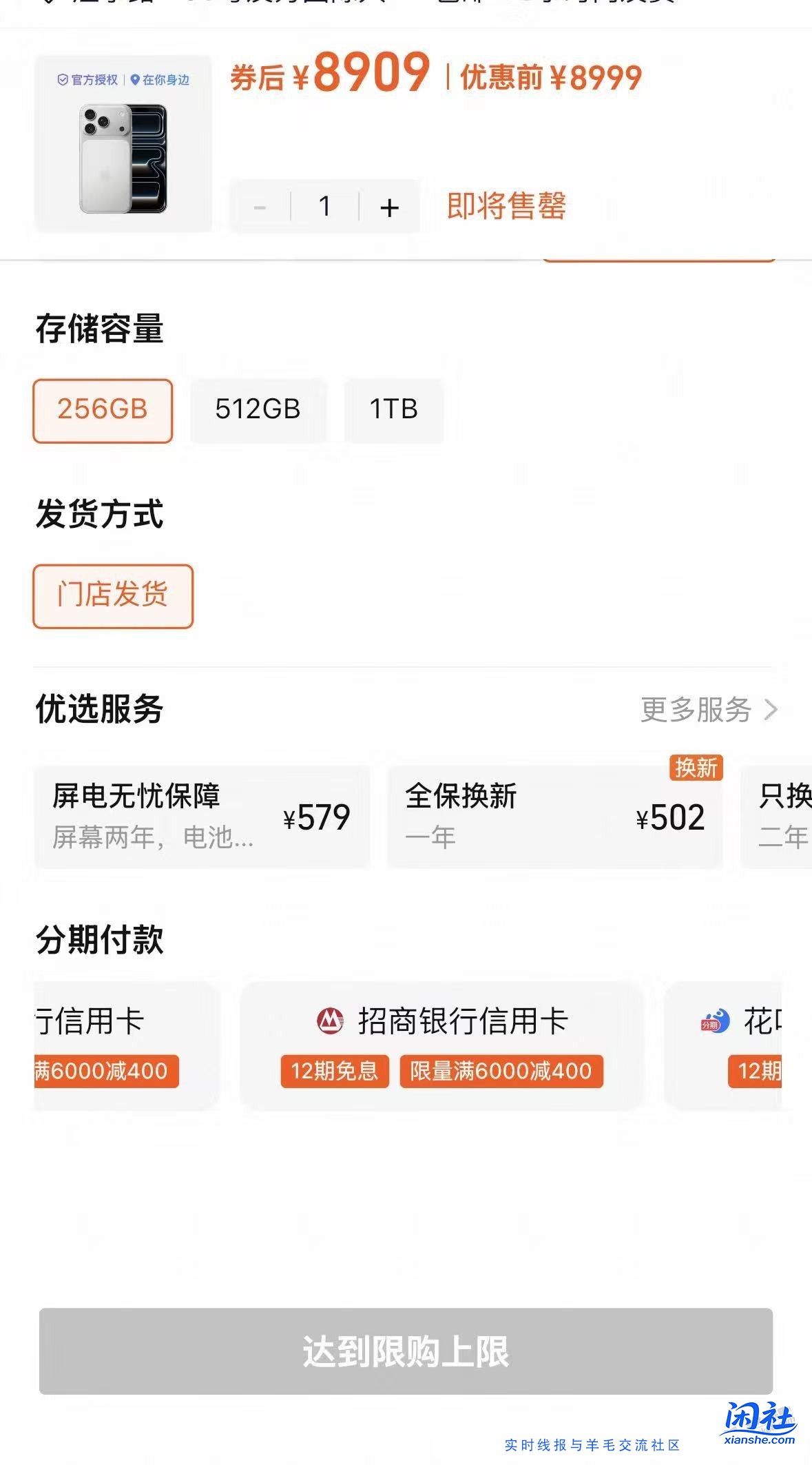Click the 达到限购上限 purchase button
Screen dimensions: 812x1465
coord(406,1365)
